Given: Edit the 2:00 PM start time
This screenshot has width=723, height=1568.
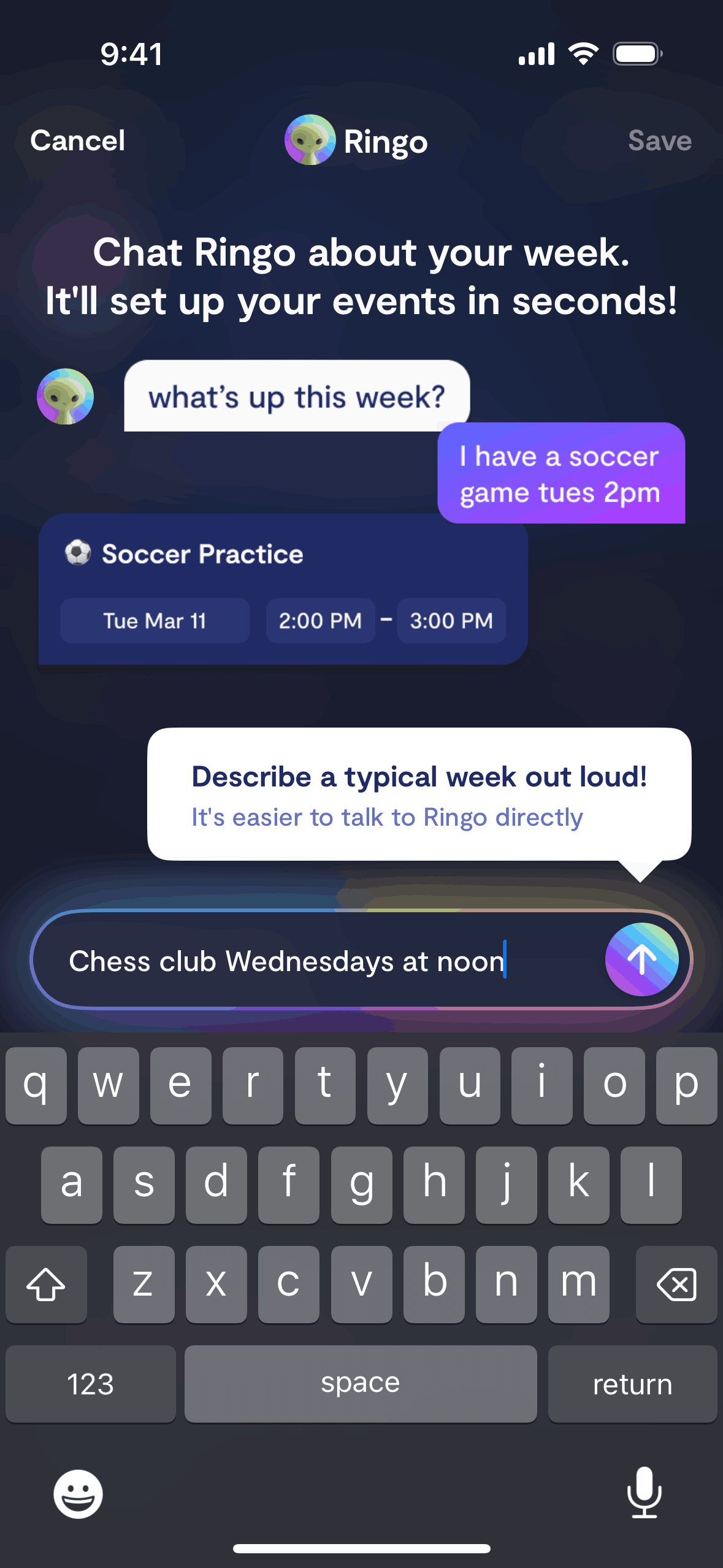Looking at the screenshot, I should click(x=320, y=621).
